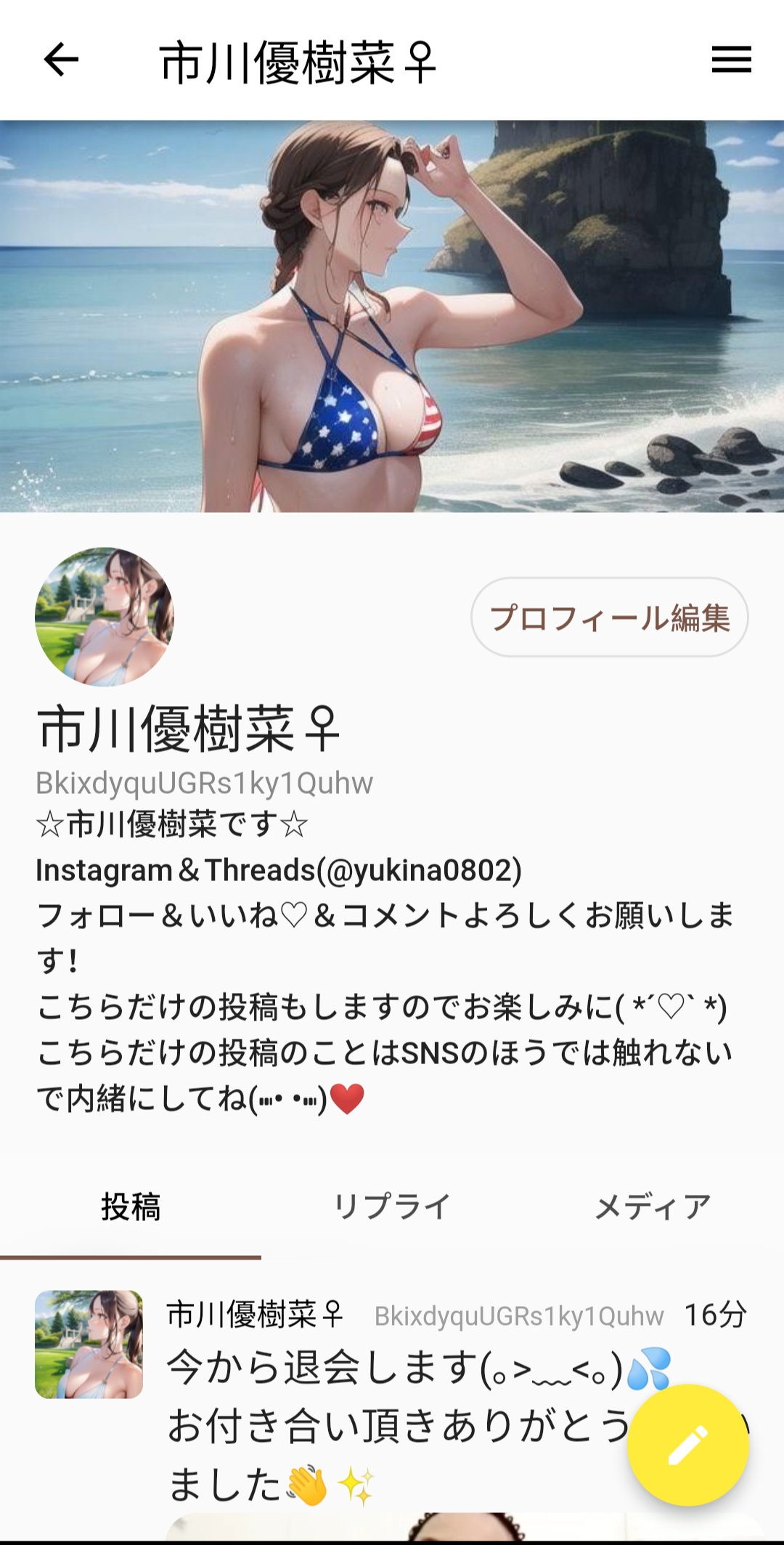Open the プロフィール編集 button
Viewport: 784px width, 1545px height.
(x=611, y=616)
